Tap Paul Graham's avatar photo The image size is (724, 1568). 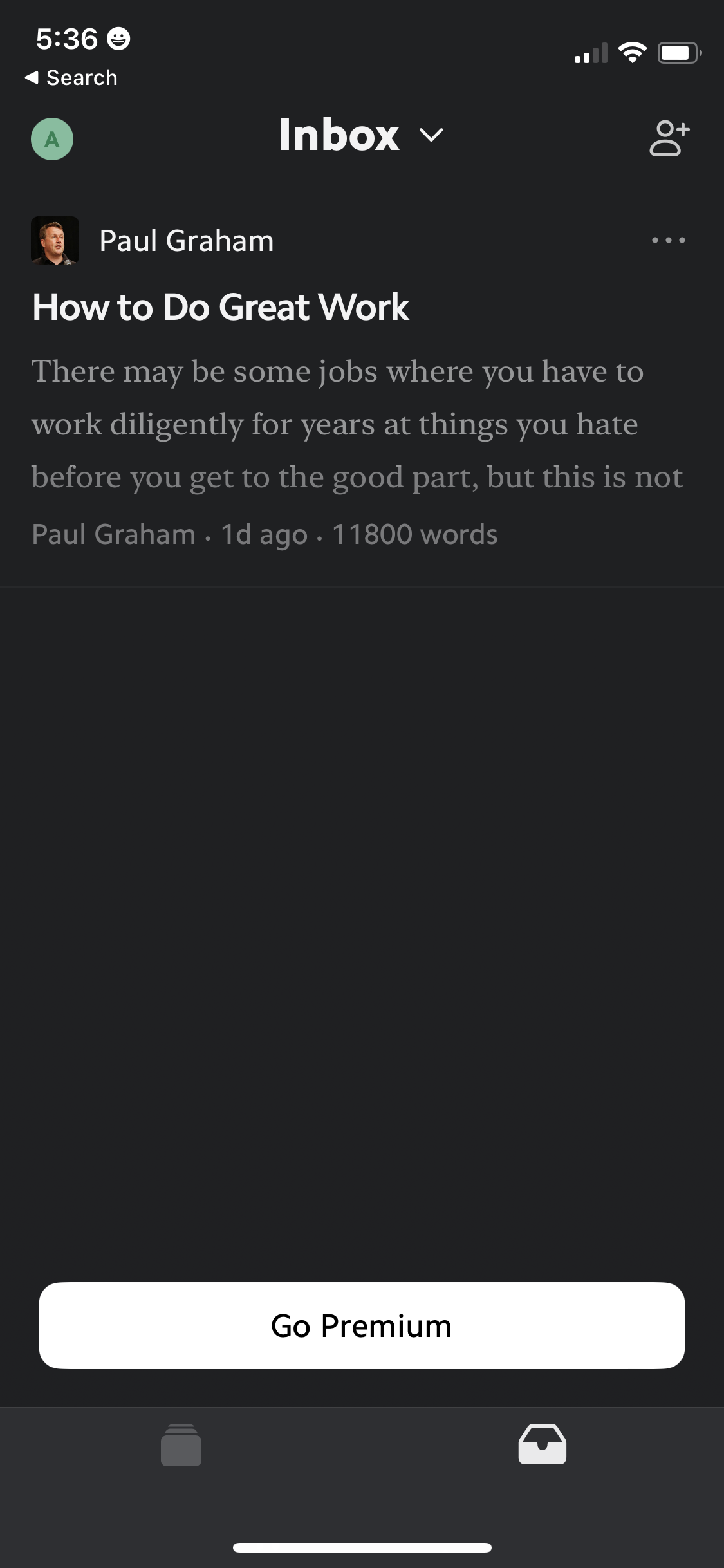[55, 241]
